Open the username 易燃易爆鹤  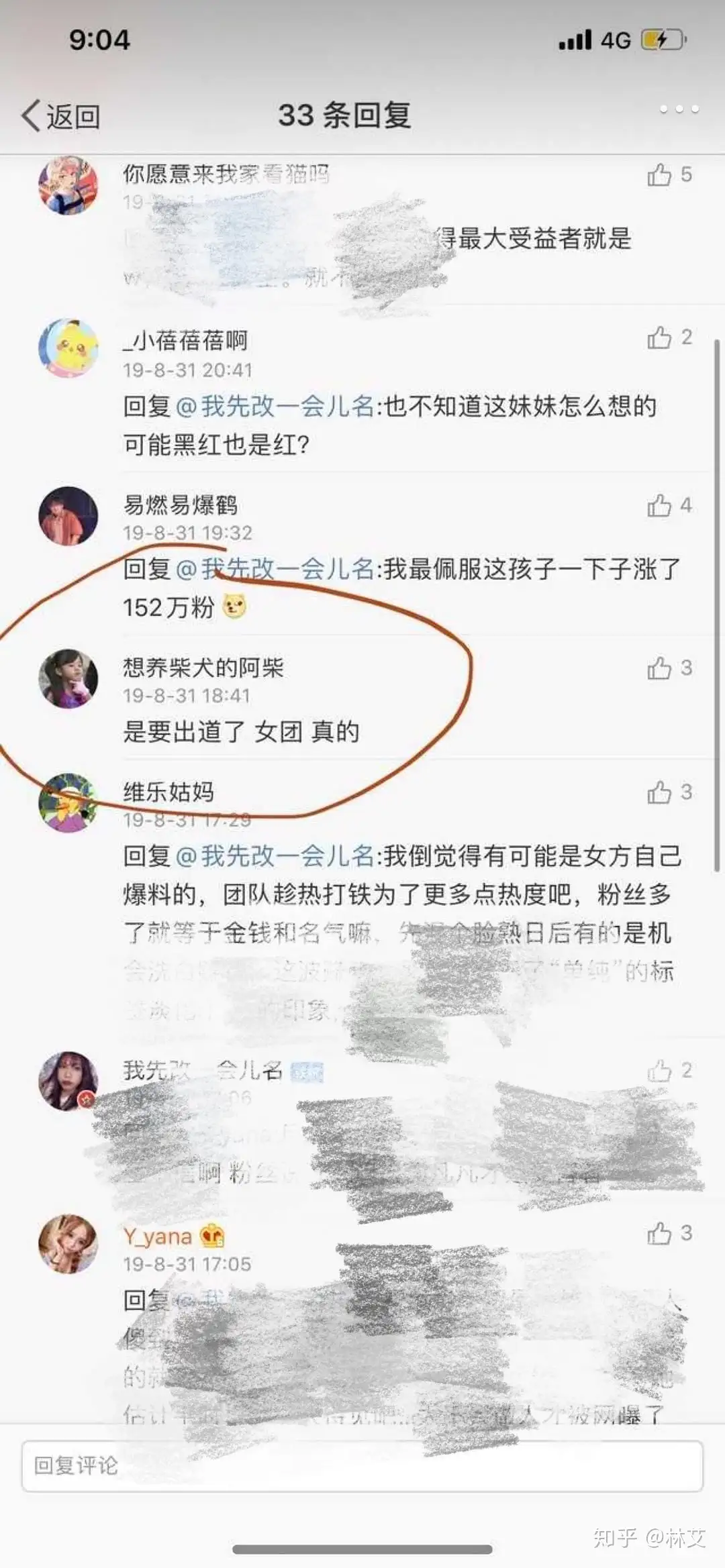point(181,505)
